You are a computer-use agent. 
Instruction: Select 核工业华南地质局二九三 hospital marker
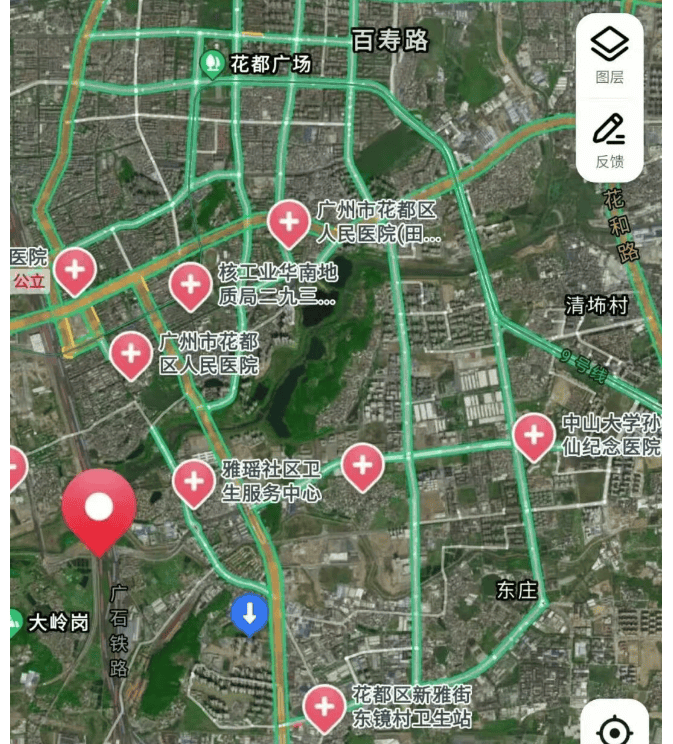pyautogui.click(x=191, y=286)
